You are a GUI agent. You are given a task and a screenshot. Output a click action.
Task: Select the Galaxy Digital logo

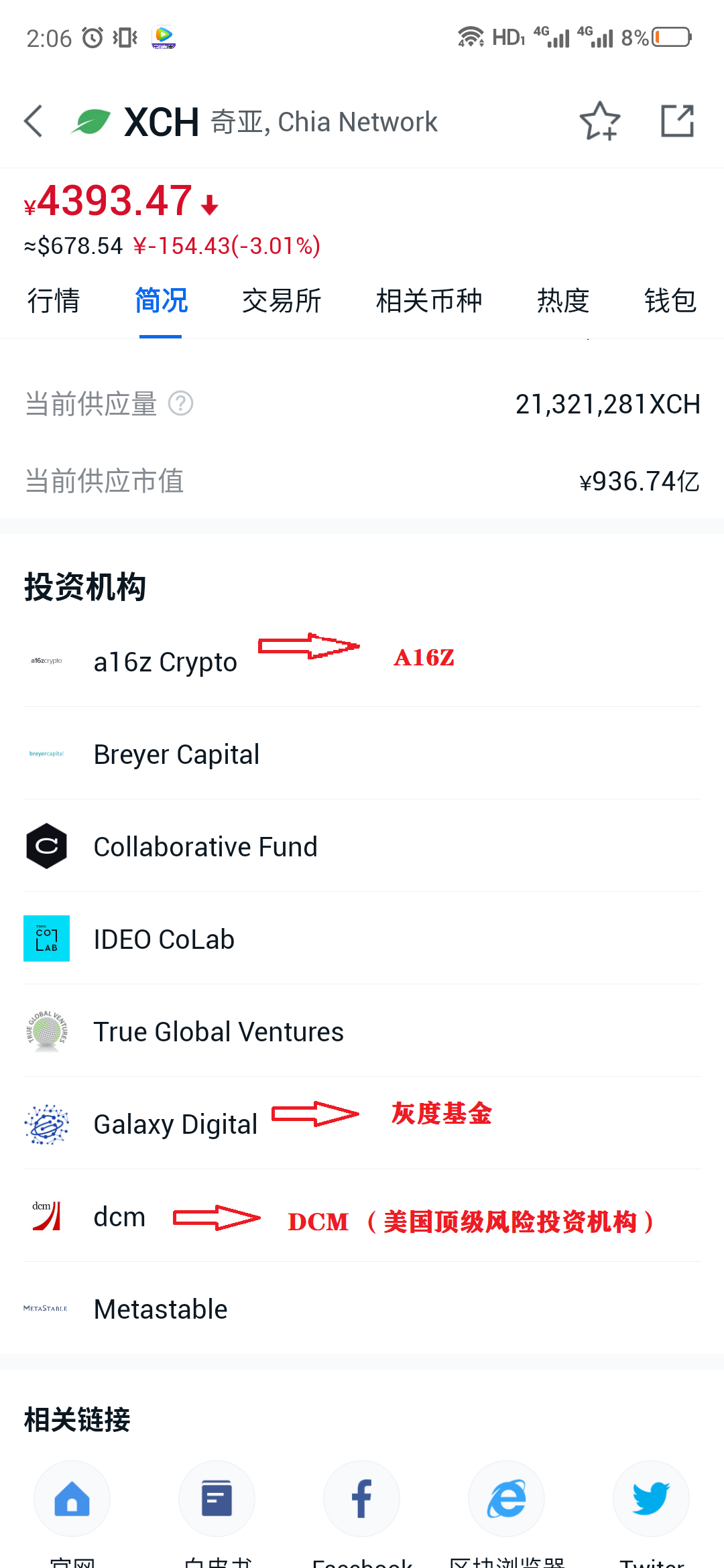tap(46, 1124)
